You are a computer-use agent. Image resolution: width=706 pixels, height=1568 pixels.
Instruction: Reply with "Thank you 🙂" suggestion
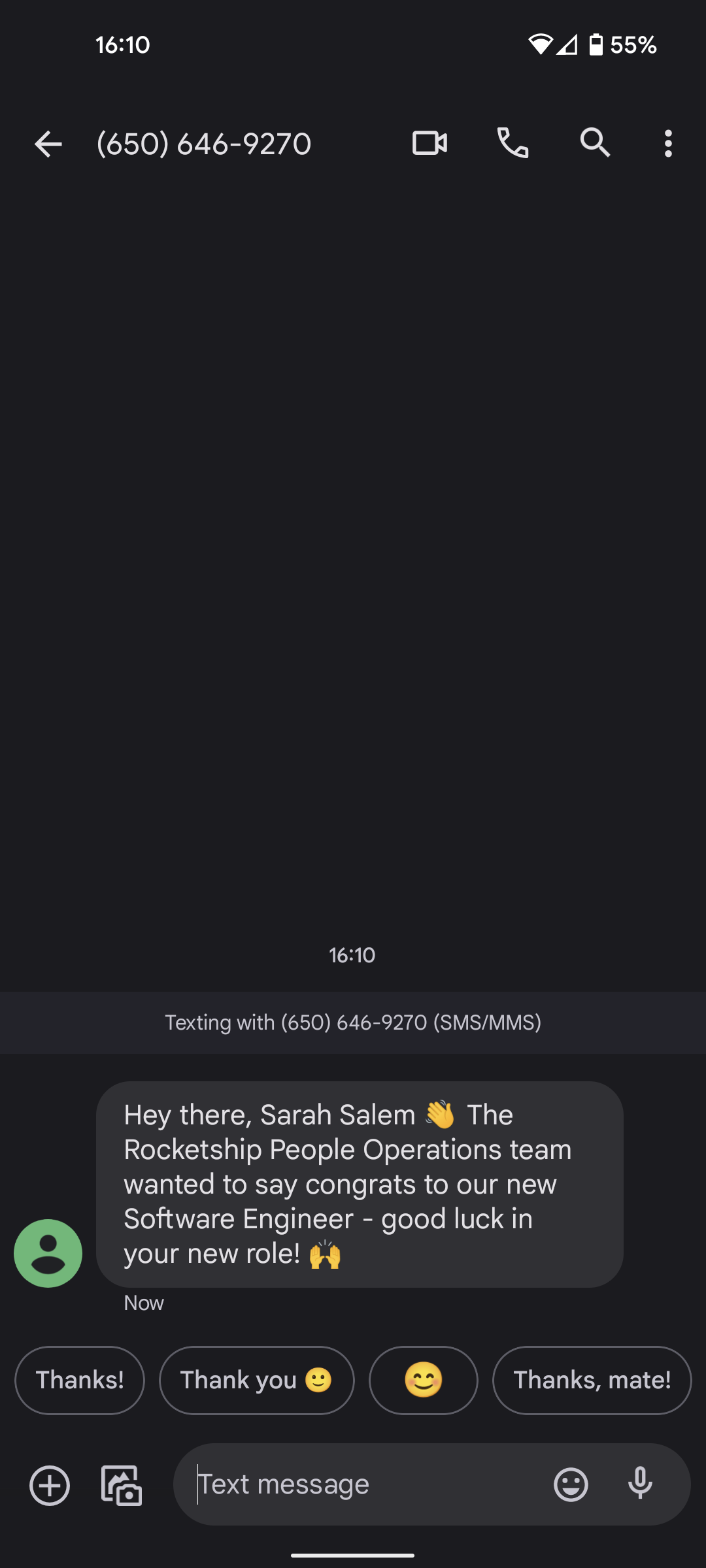point(256,1380)
